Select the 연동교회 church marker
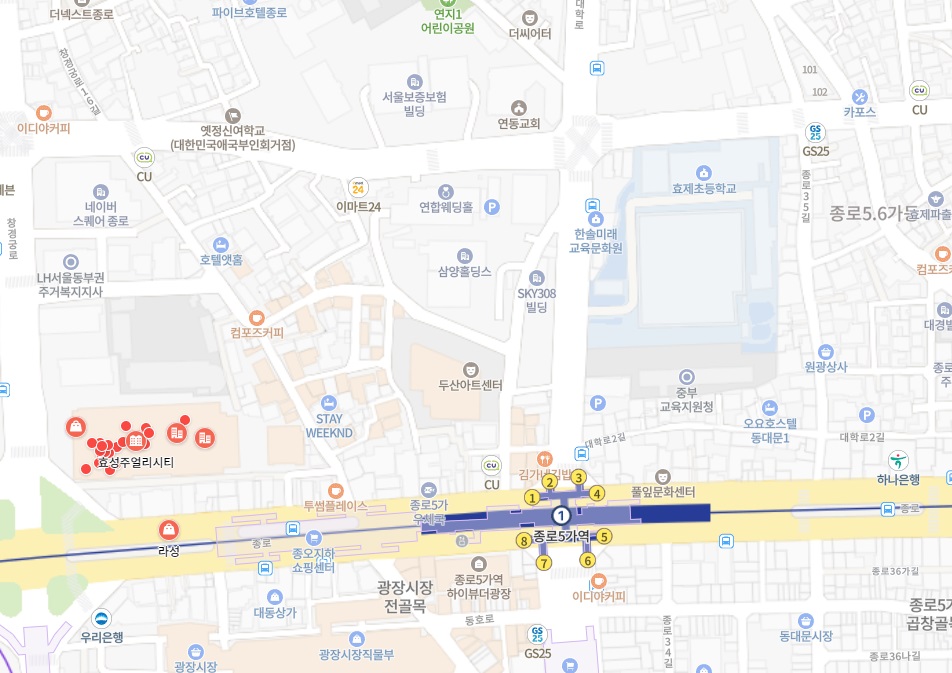 tap(518, 108)
